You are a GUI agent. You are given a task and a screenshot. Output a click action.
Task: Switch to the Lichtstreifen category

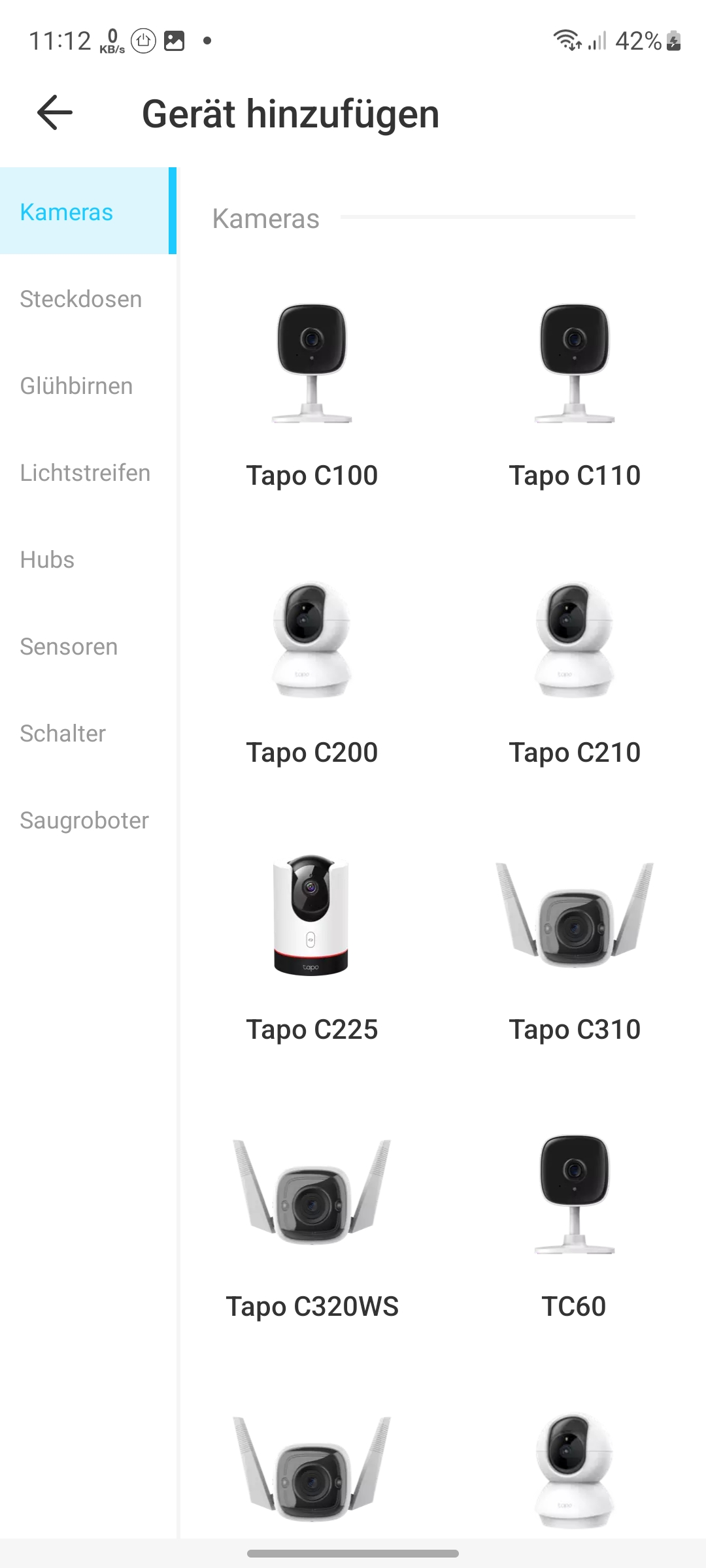tap(85, 473)
